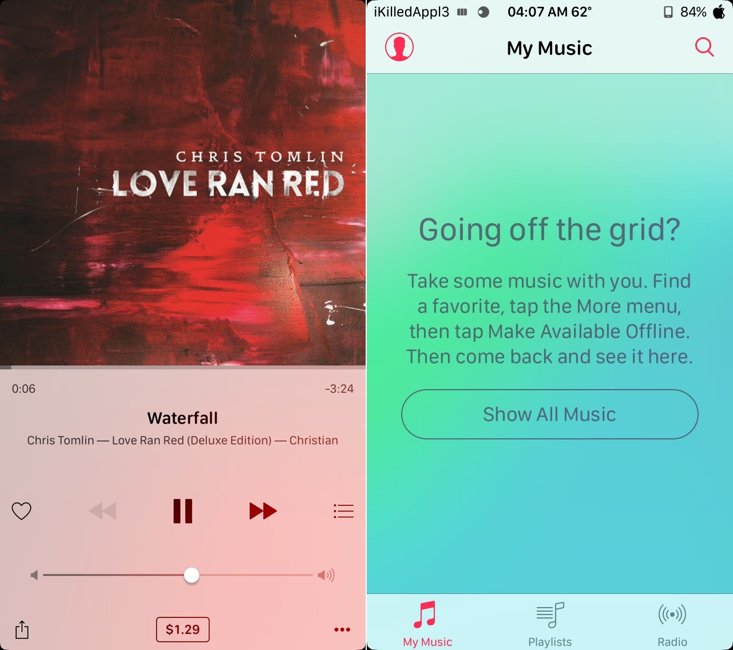Viewport: 733px width, 650px height.
Task: Seek along the song progress bar
Action: 182,368
